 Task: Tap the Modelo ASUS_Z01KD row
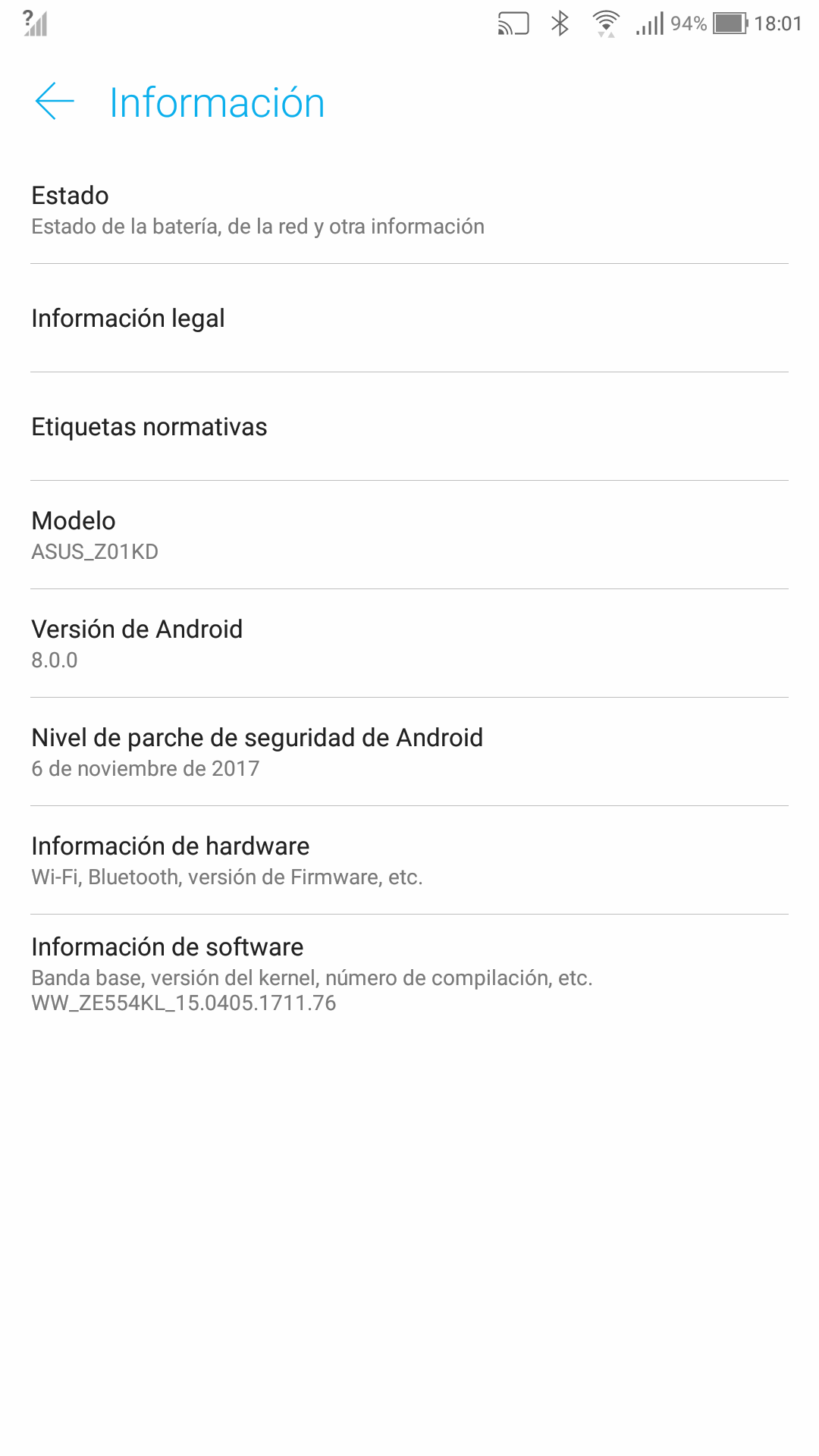tap(409, 535)
